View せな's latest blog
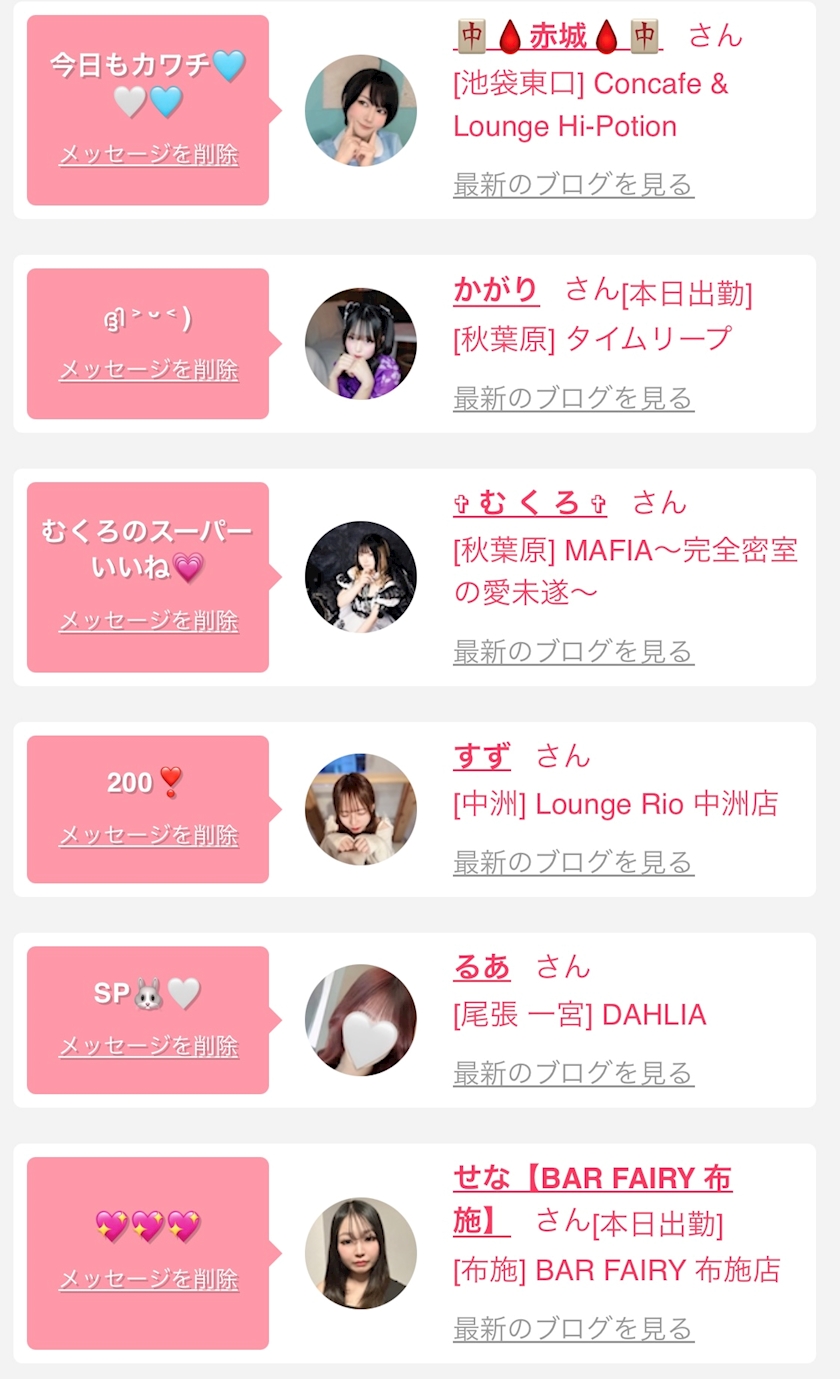Viewport: 840px width, 1379px height. tap(573, 1328)
